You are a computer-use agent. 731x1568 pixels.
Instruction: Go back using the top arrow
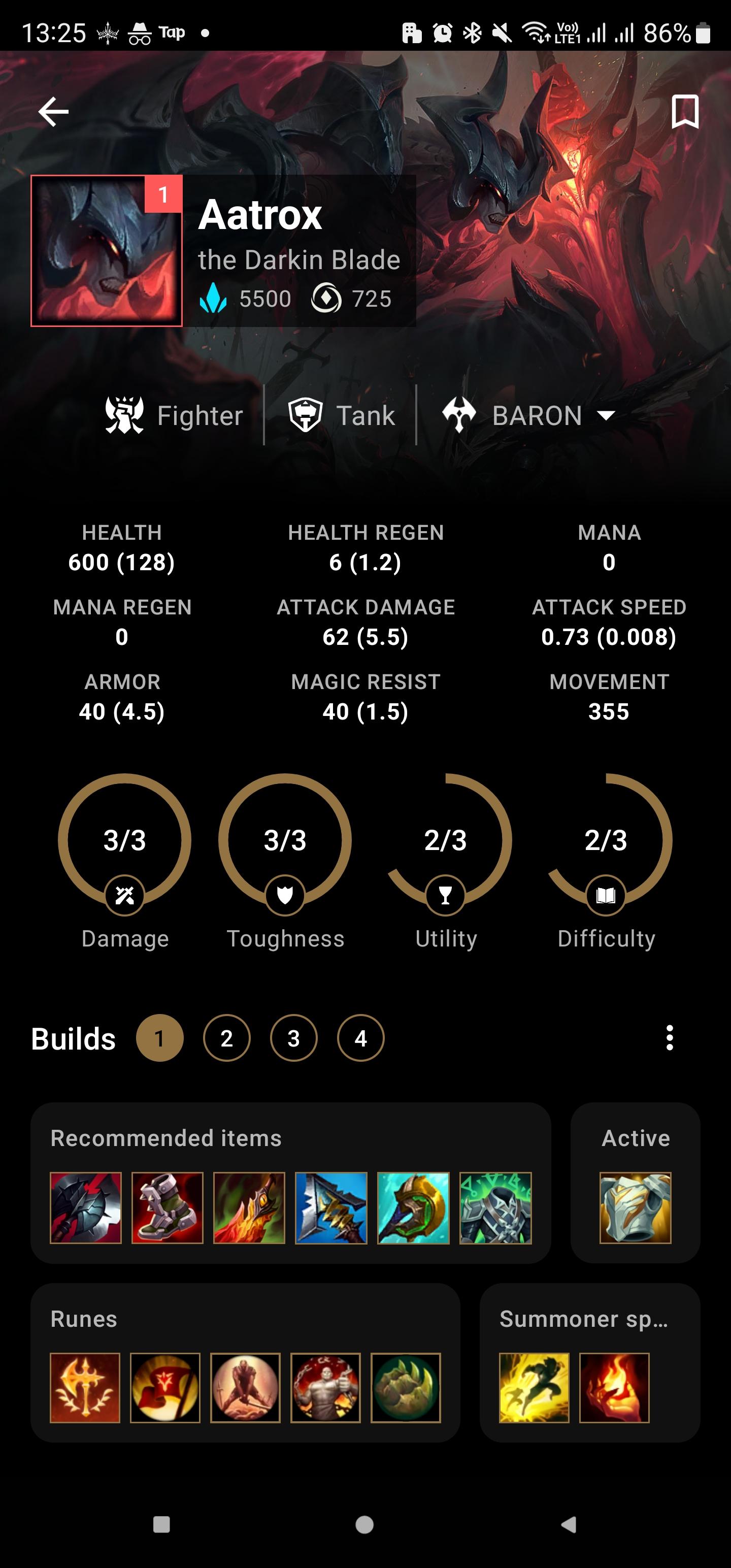point(54,112)
